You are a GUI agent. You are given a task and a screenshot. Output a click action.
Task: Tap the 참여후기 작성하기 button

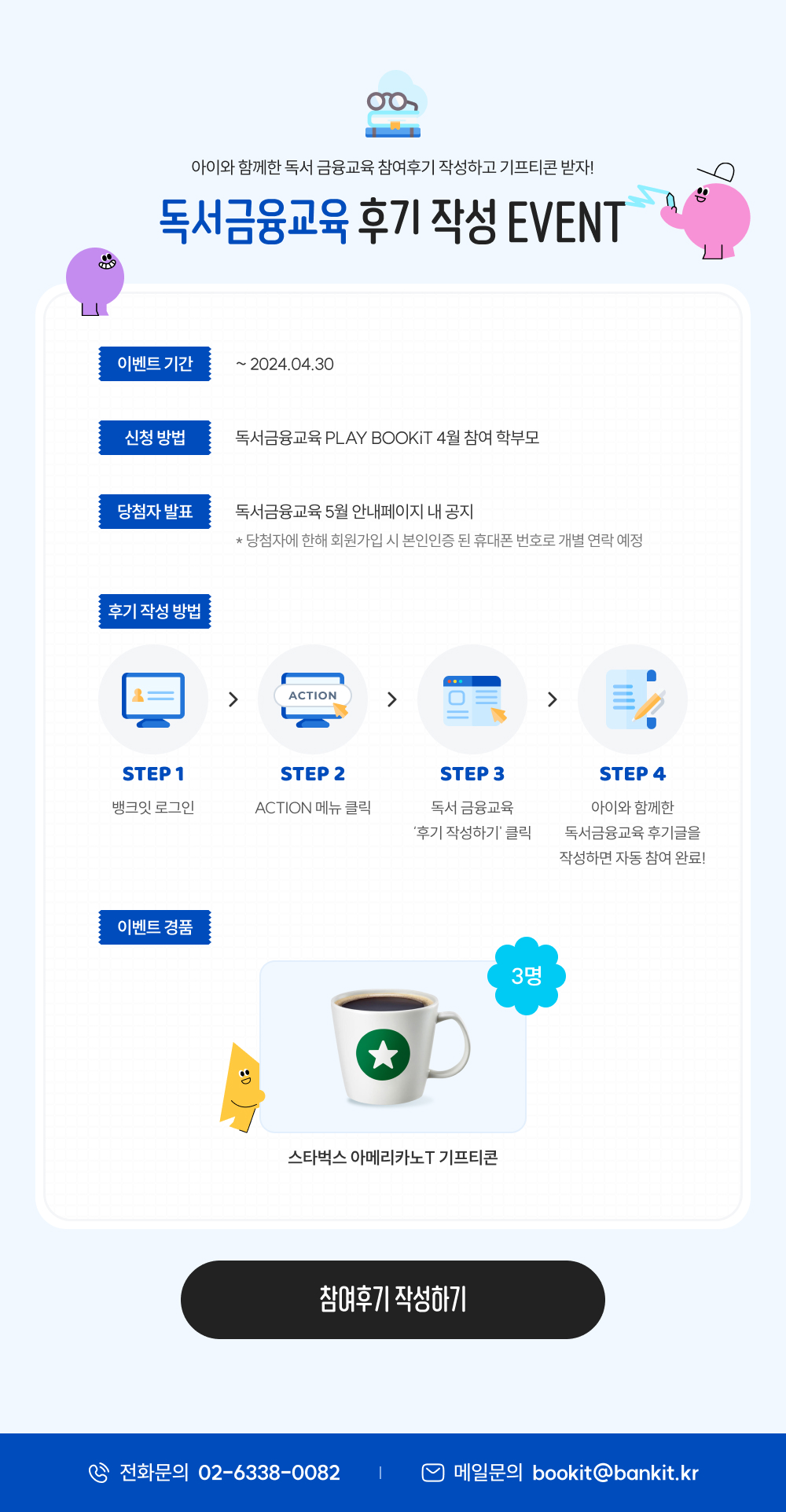[393, 1300]
